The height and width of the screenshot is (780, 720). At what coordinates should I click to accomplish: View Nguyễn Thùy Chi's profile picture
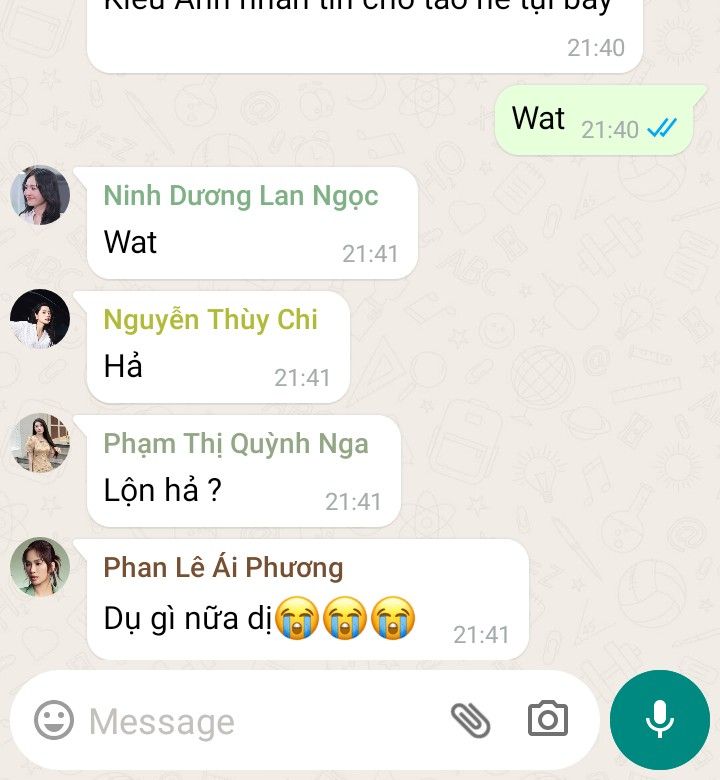(40, 319)
